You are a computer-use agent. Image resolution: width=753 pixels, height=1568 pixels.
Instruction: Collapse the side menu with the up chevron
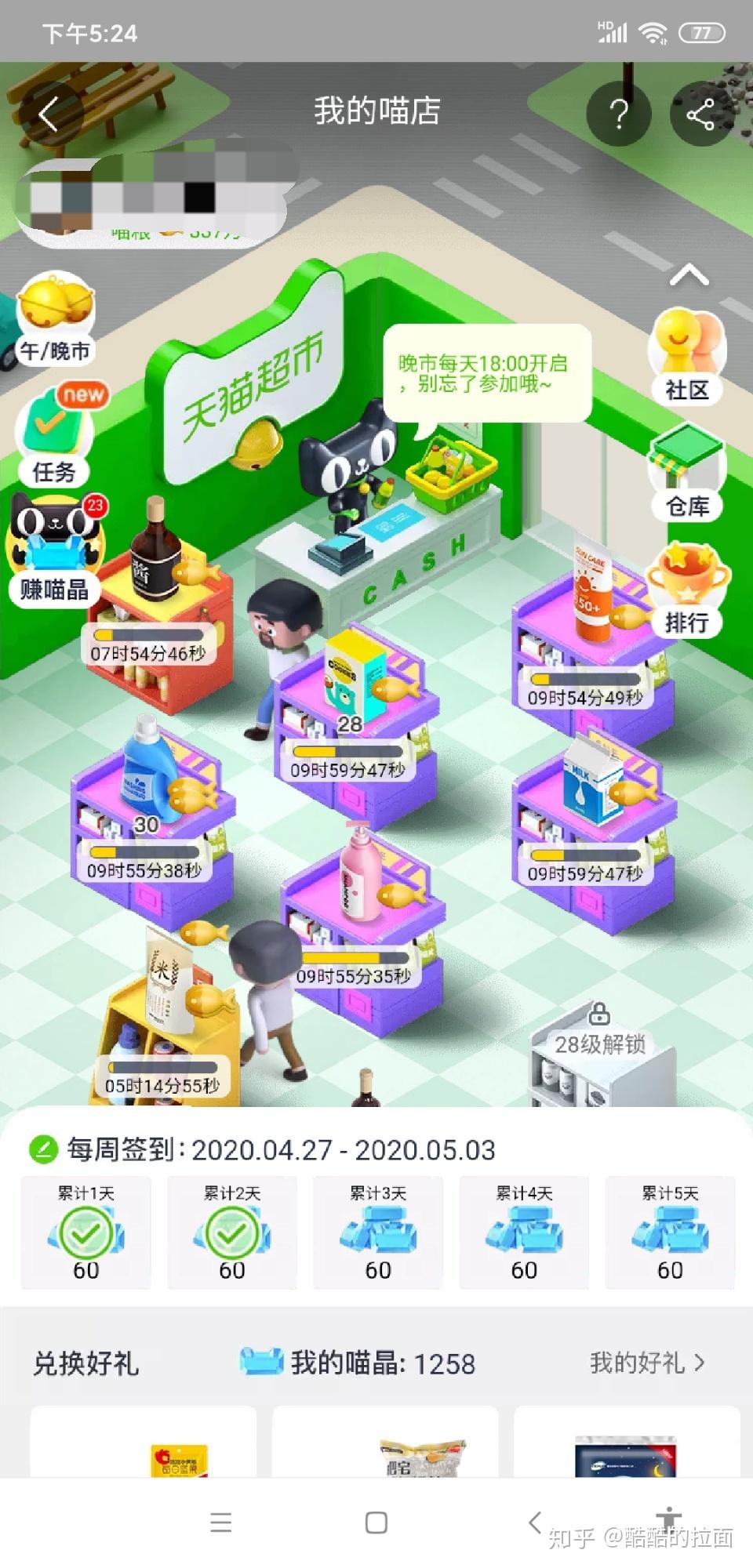coord(689,276)
